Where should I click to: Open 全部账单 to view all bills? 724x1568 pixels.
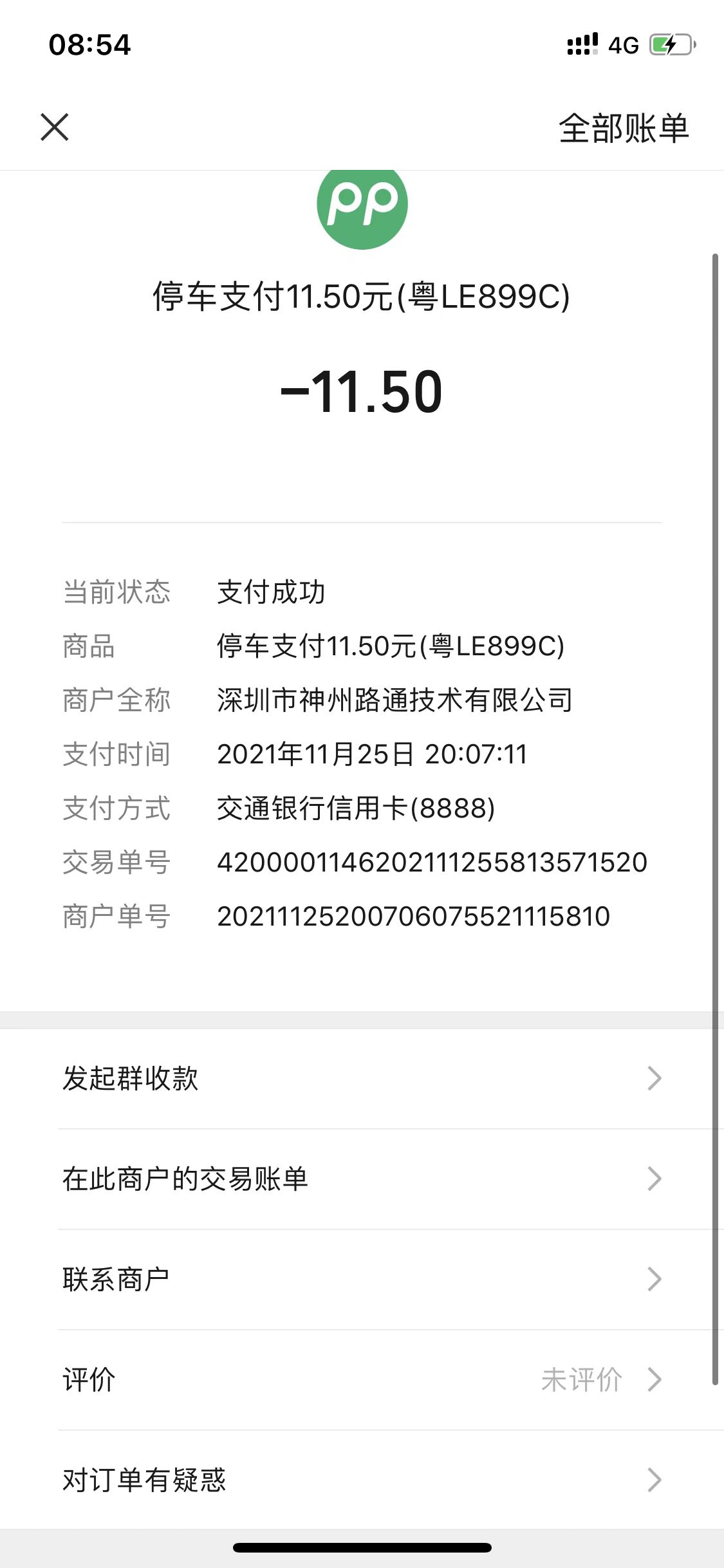tap(624, 128)
